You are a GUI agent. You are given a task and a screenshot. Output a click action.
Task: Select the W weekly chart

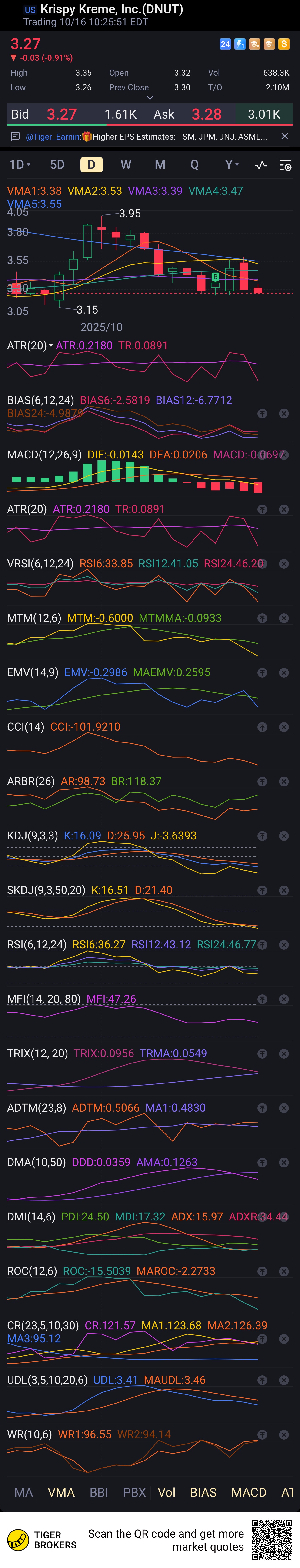[126, 164]
